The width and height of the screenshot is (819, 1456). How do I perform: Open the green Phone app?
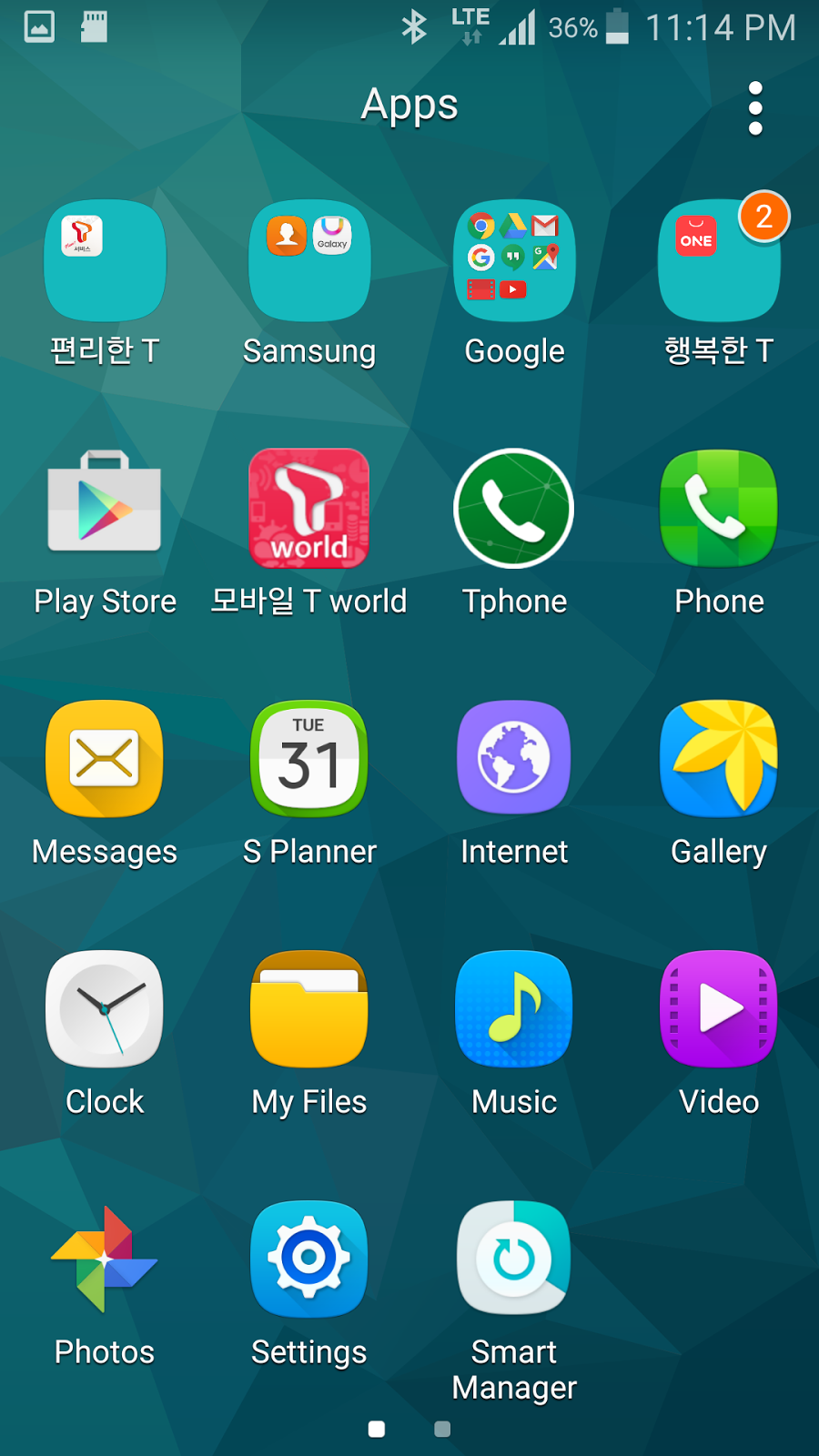coord(719,509)
